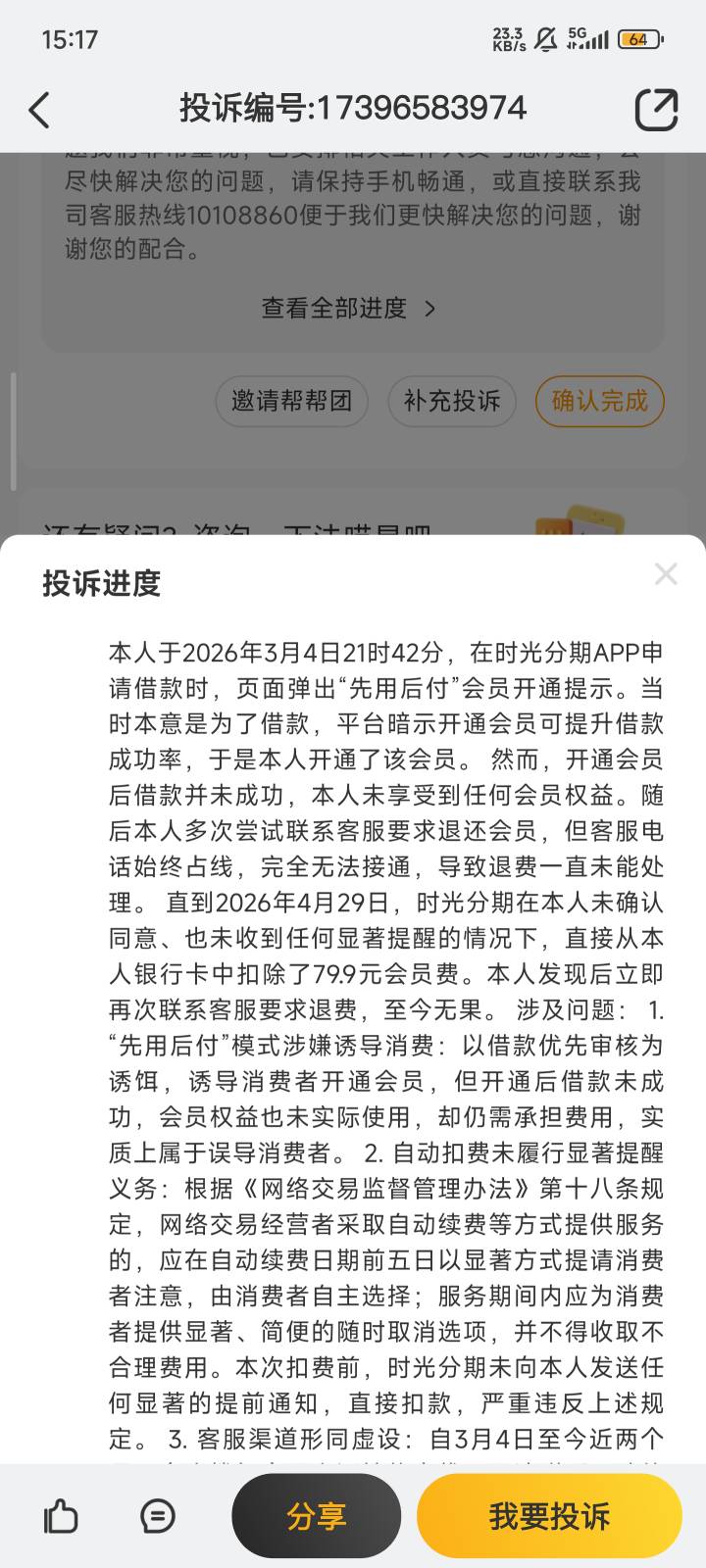This screenshot has height=1568, width=706.
Task: Close the 投诉进度 panel
Action: [x=666, y=574]
